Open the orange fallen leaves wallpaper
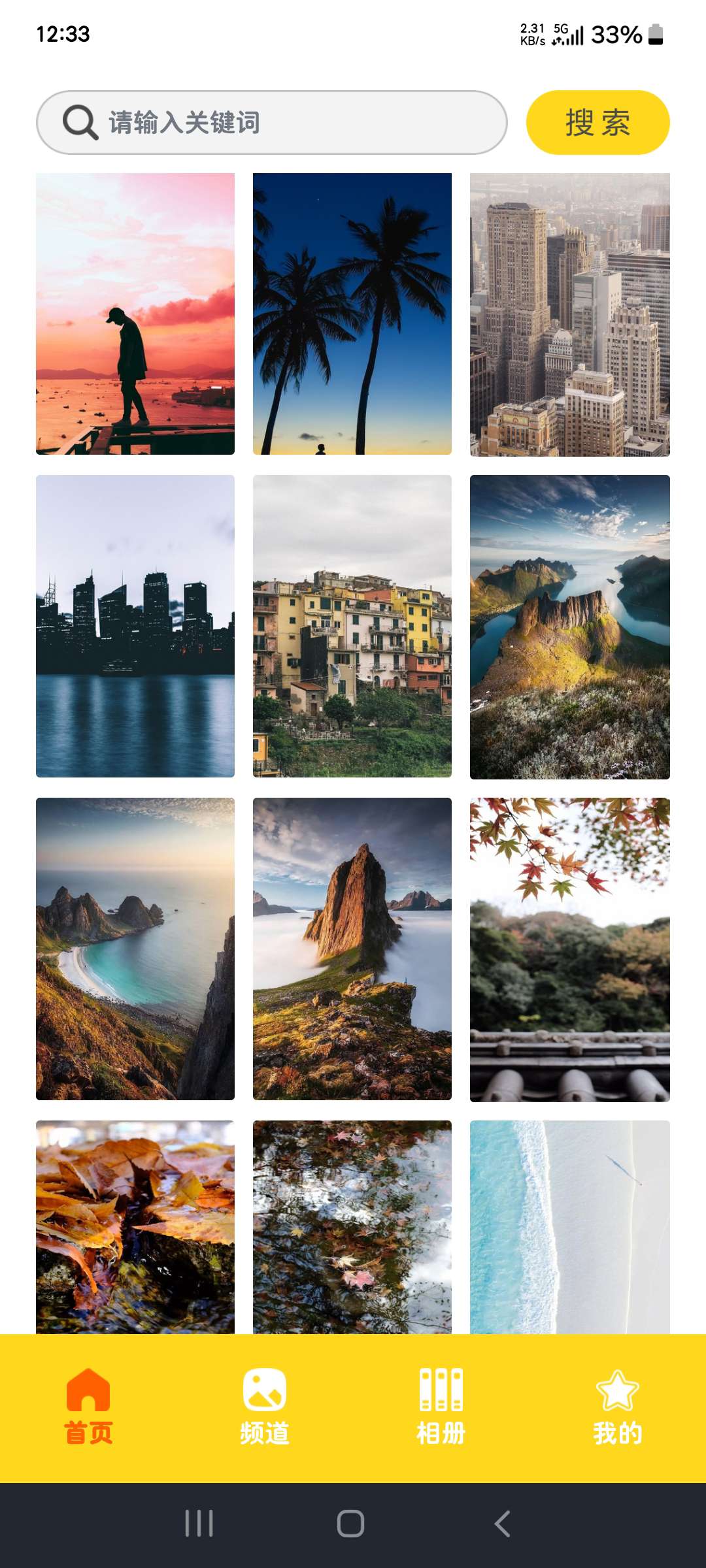Viewport: 706px width, 1568px height. click(135, 1227)
